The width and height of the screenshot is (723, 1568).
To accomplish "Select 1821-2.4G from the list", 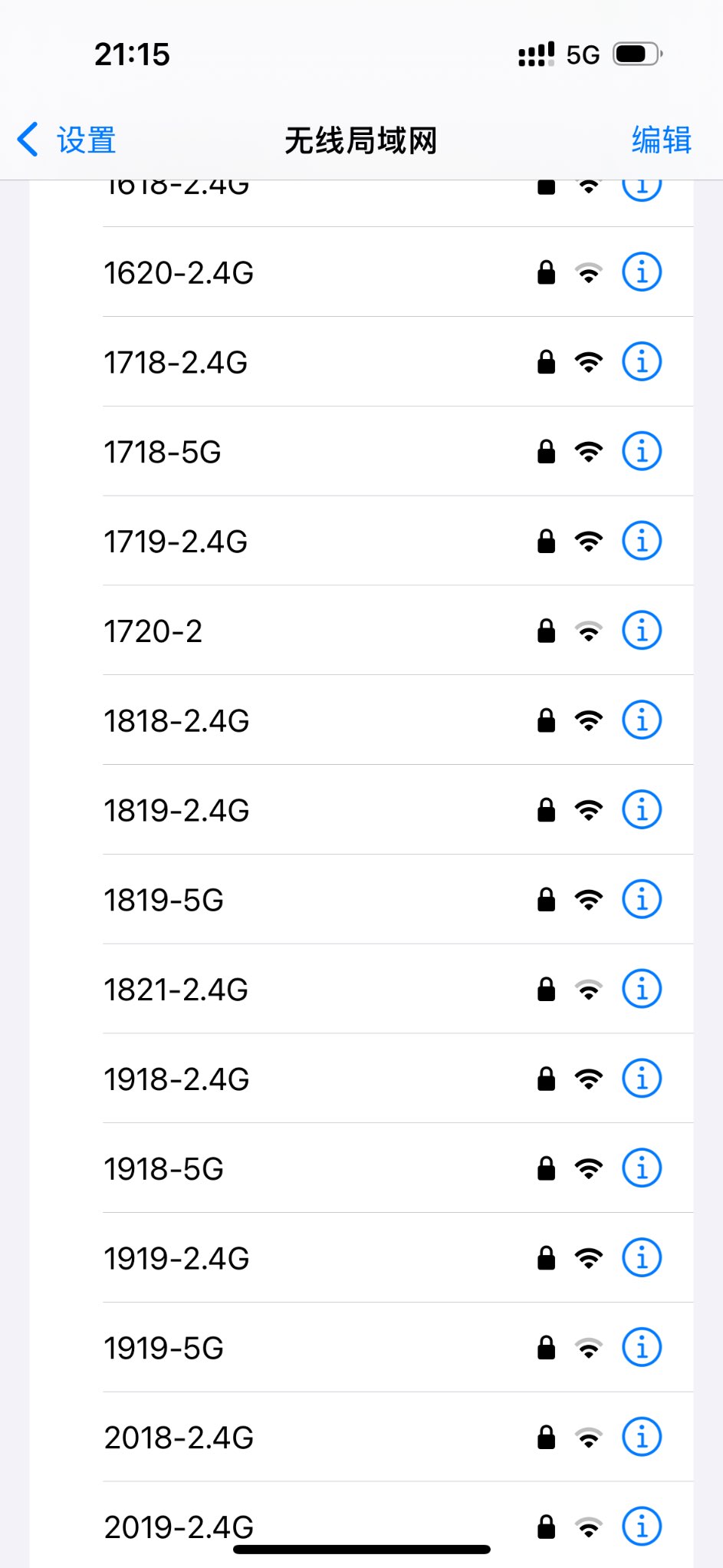I will 176,990.
